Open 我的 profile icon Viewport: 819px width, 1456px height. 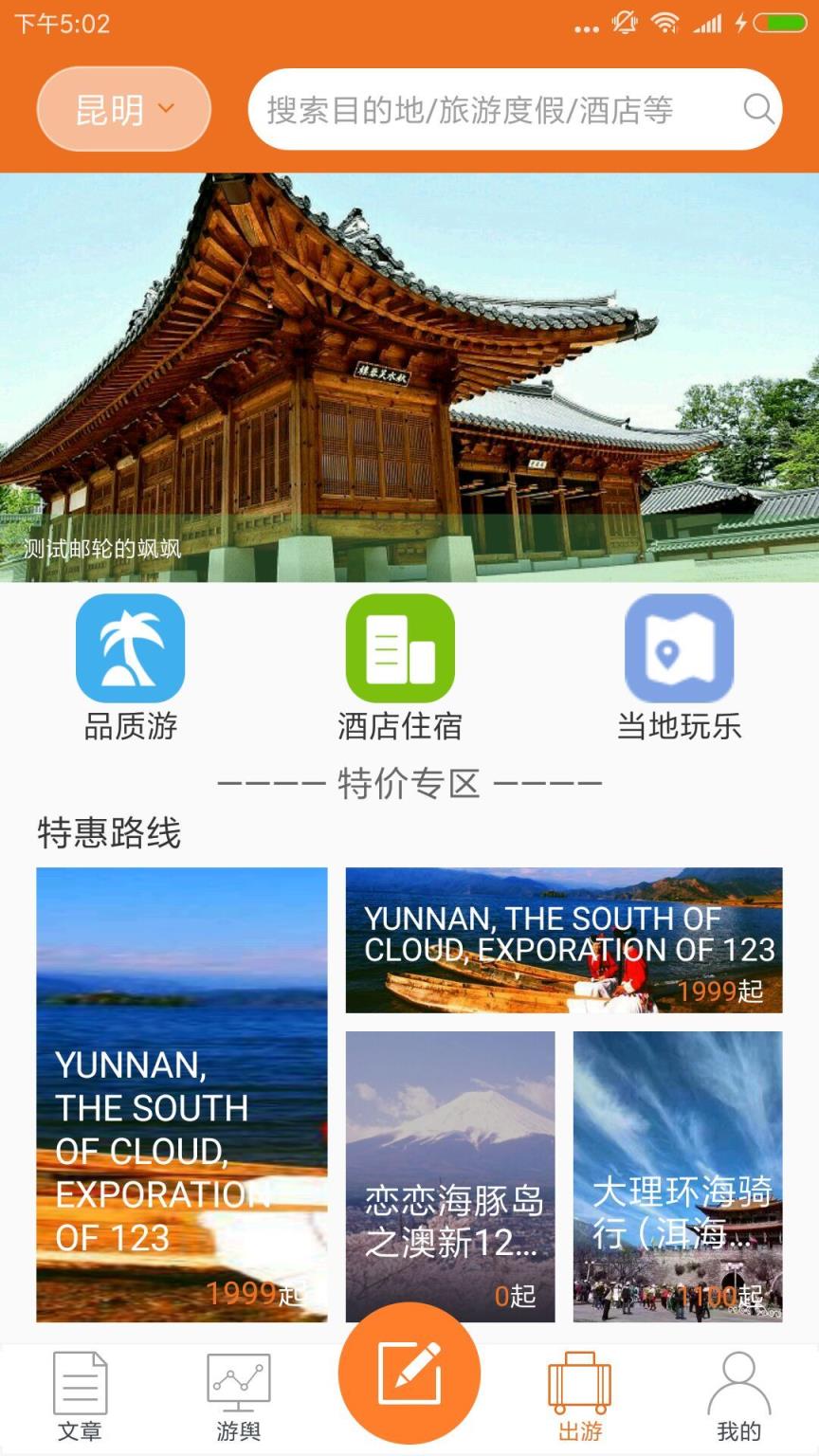pos(740,1386)
